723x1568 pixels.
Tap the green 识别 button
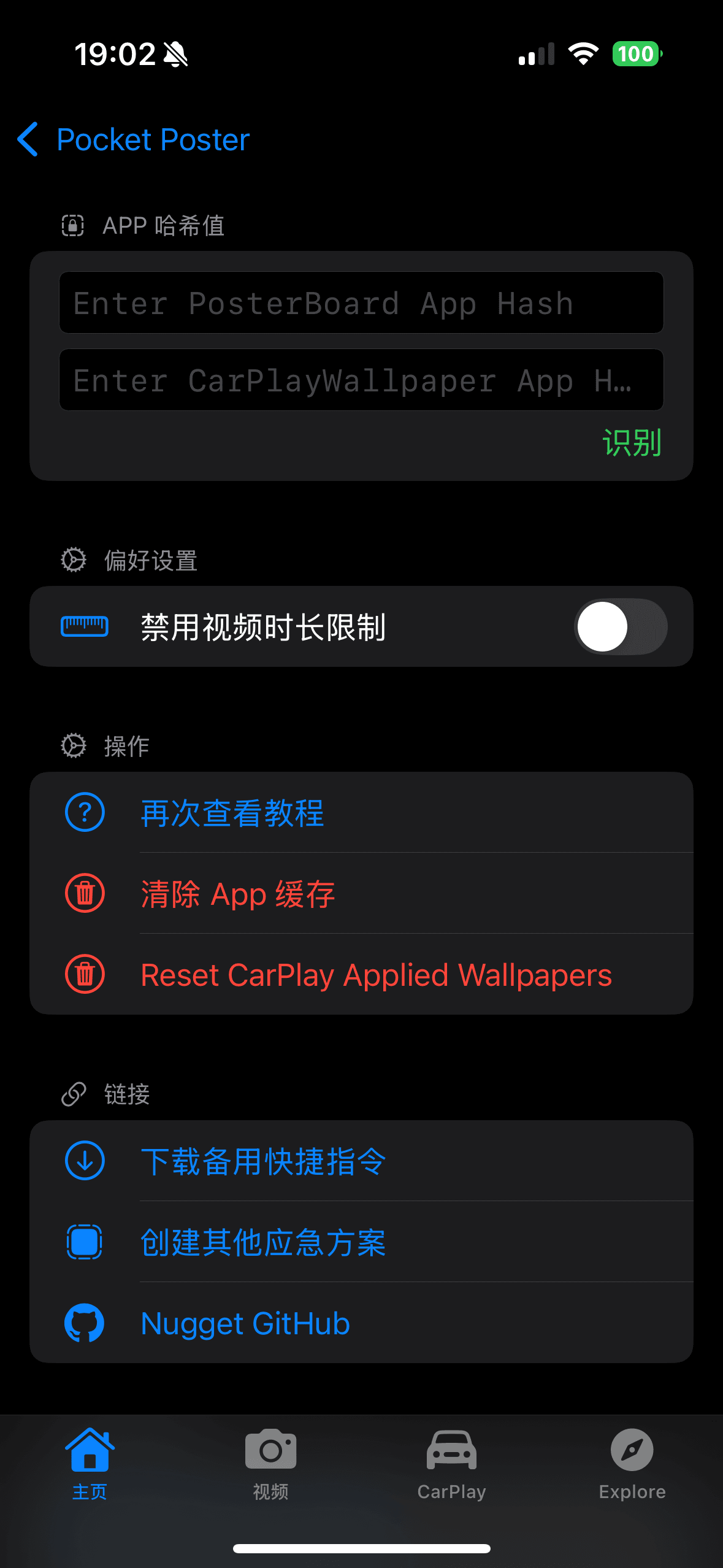point(632,442)
